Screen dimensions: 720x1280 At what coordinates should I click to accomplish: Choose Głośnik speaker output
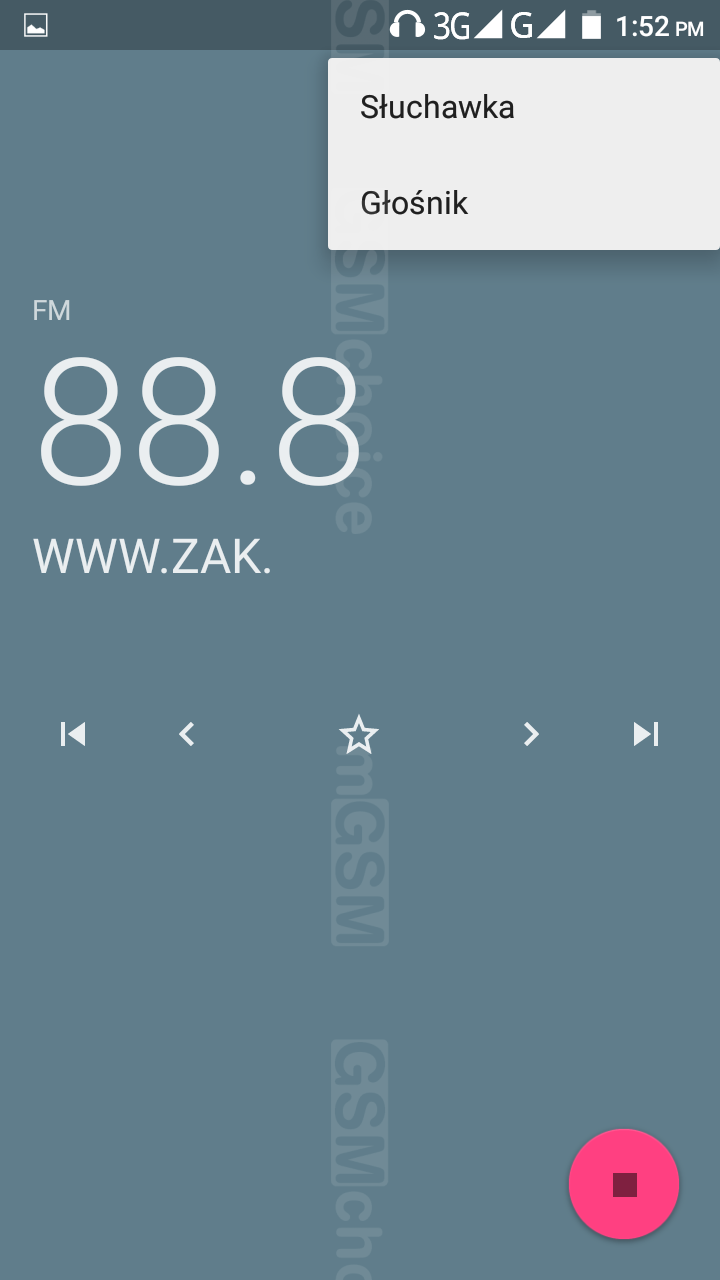click(x=414, y=203)
